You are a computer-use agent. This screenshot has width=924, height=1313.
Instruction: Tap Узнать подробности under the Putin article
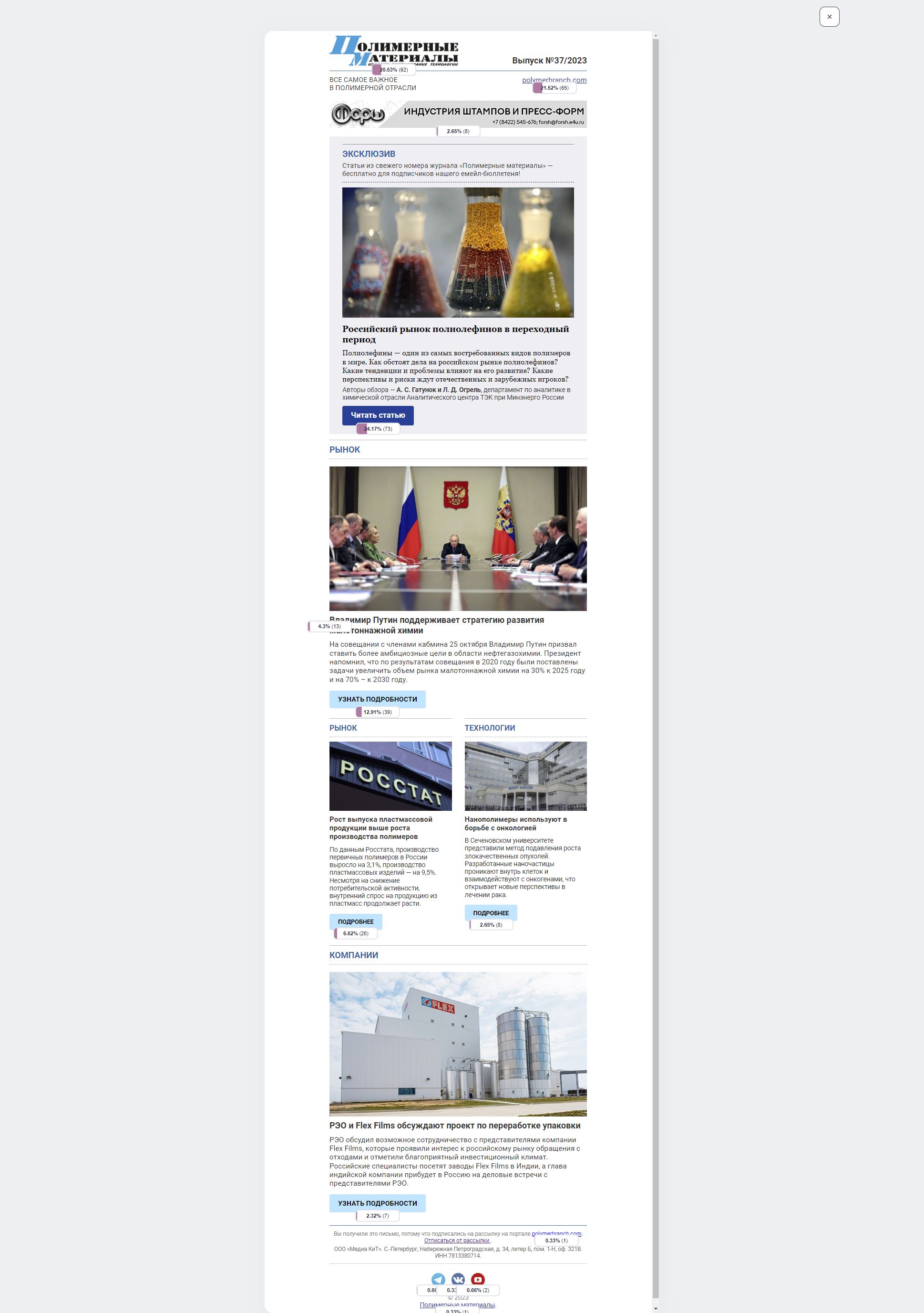point(377,699)
